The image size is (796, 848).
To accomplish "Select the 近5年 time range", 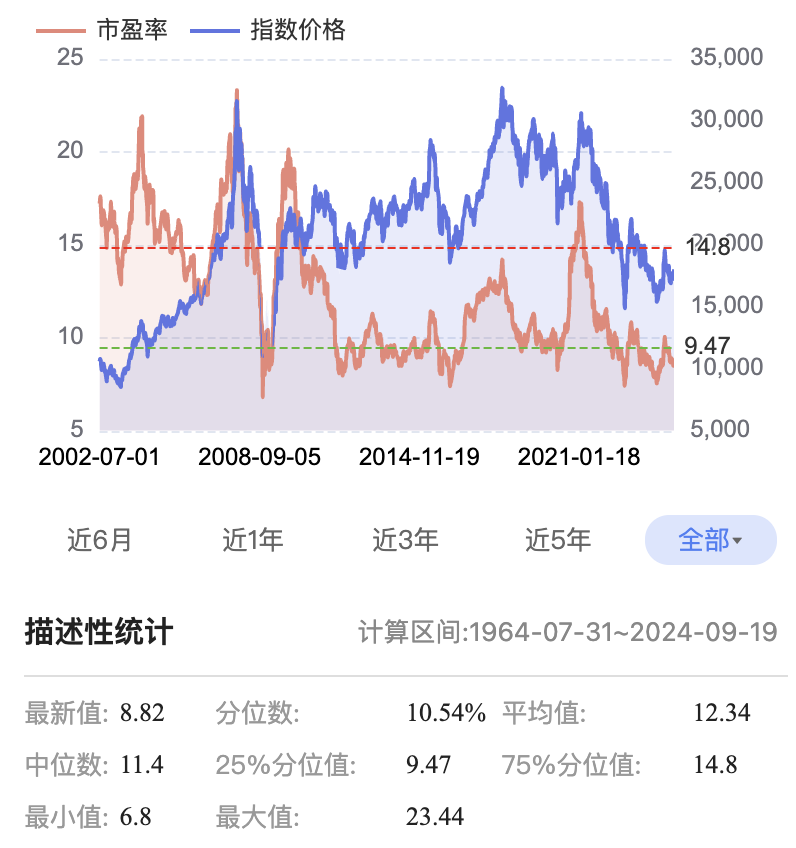I will tap(558, 539).
